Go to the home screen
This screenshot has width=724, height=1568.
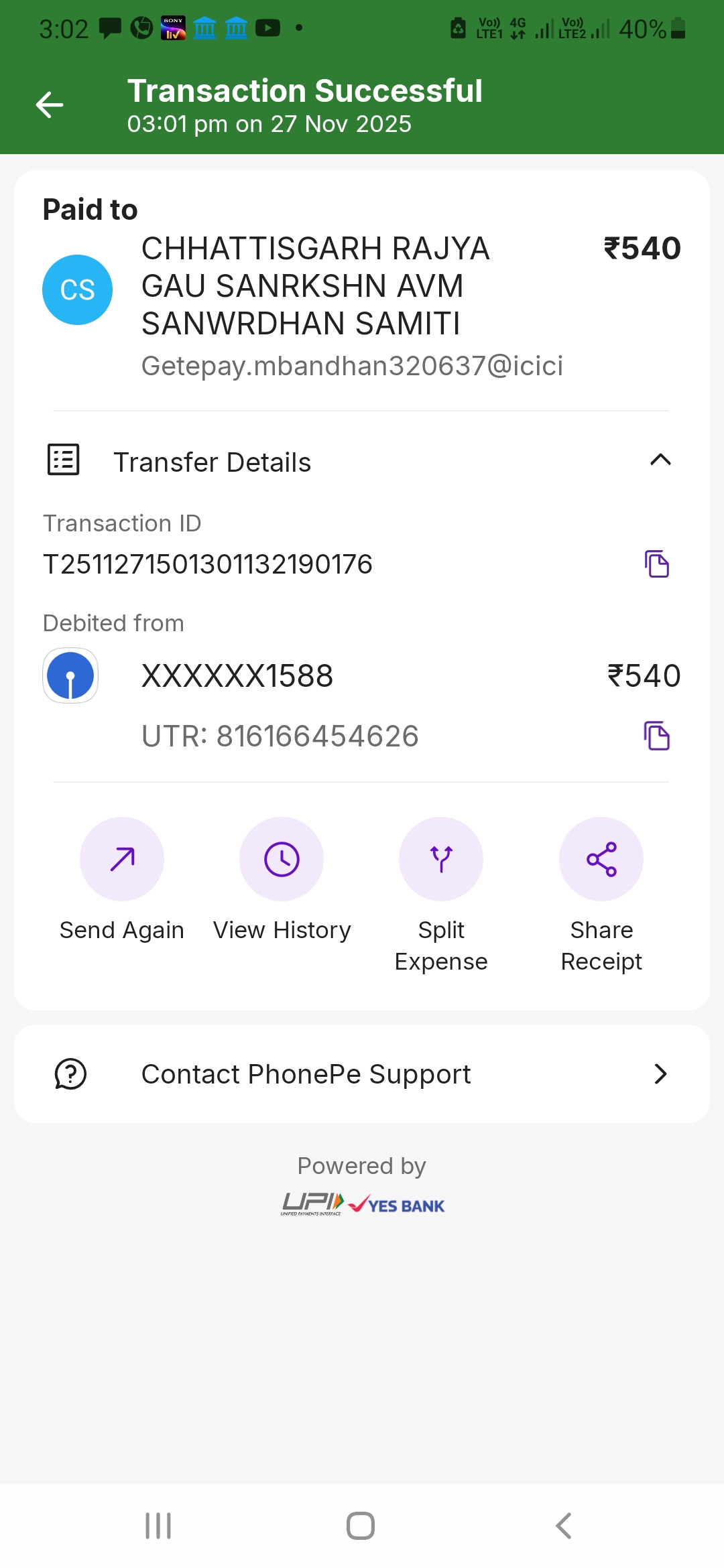(x=361, y=1526)
